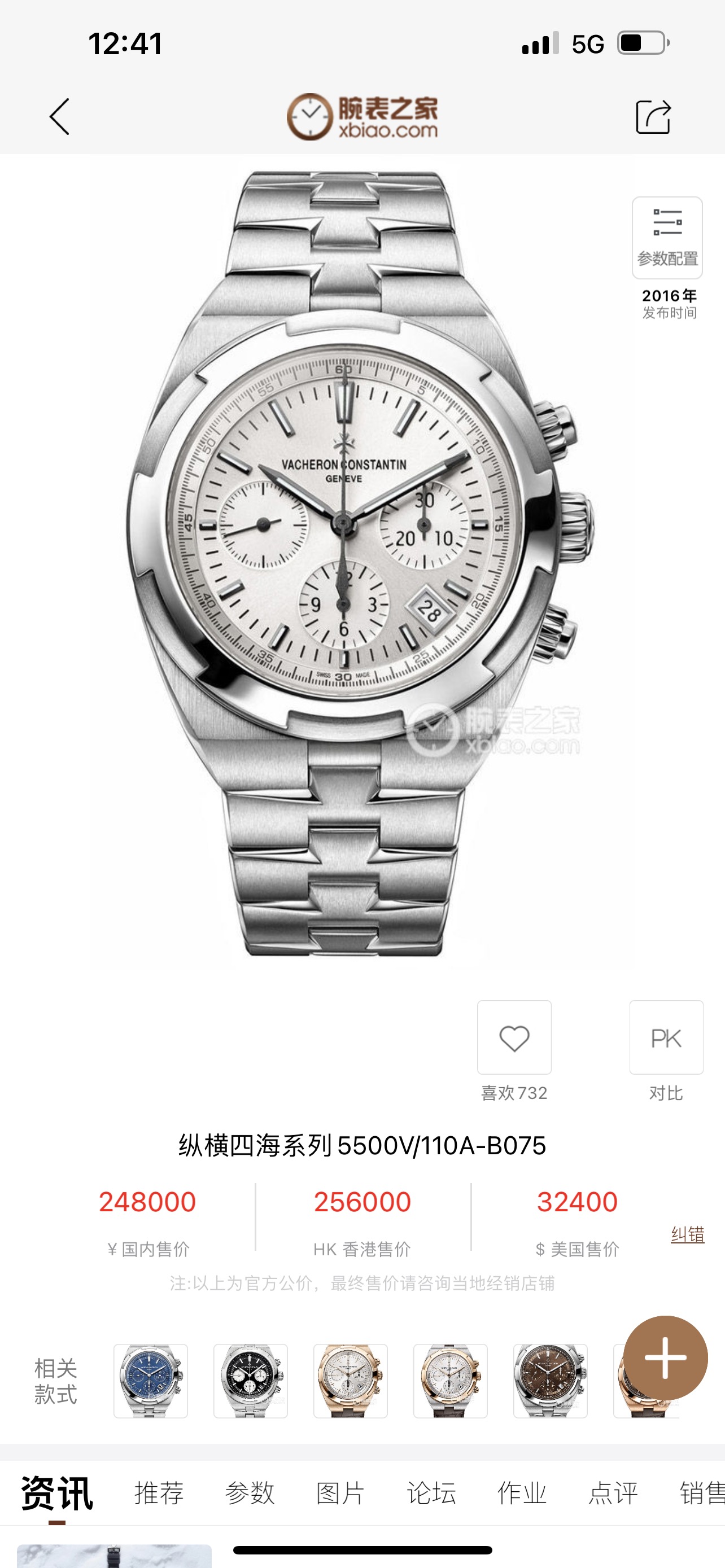
Task: Like this watch with the heart icon
Action: pos(514,1038)
